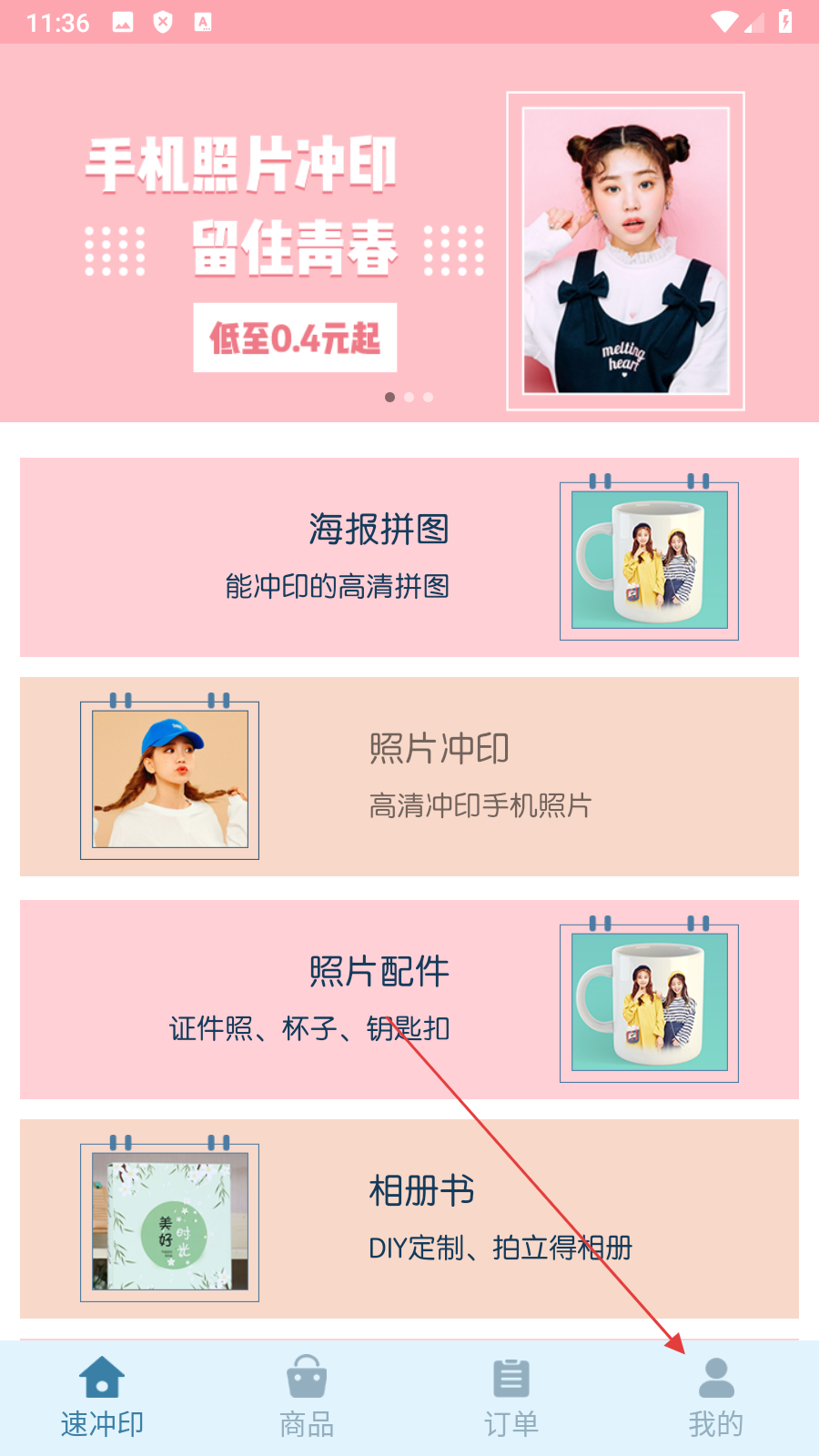
Task: Open the 照片配件 card
Action: 409,999
